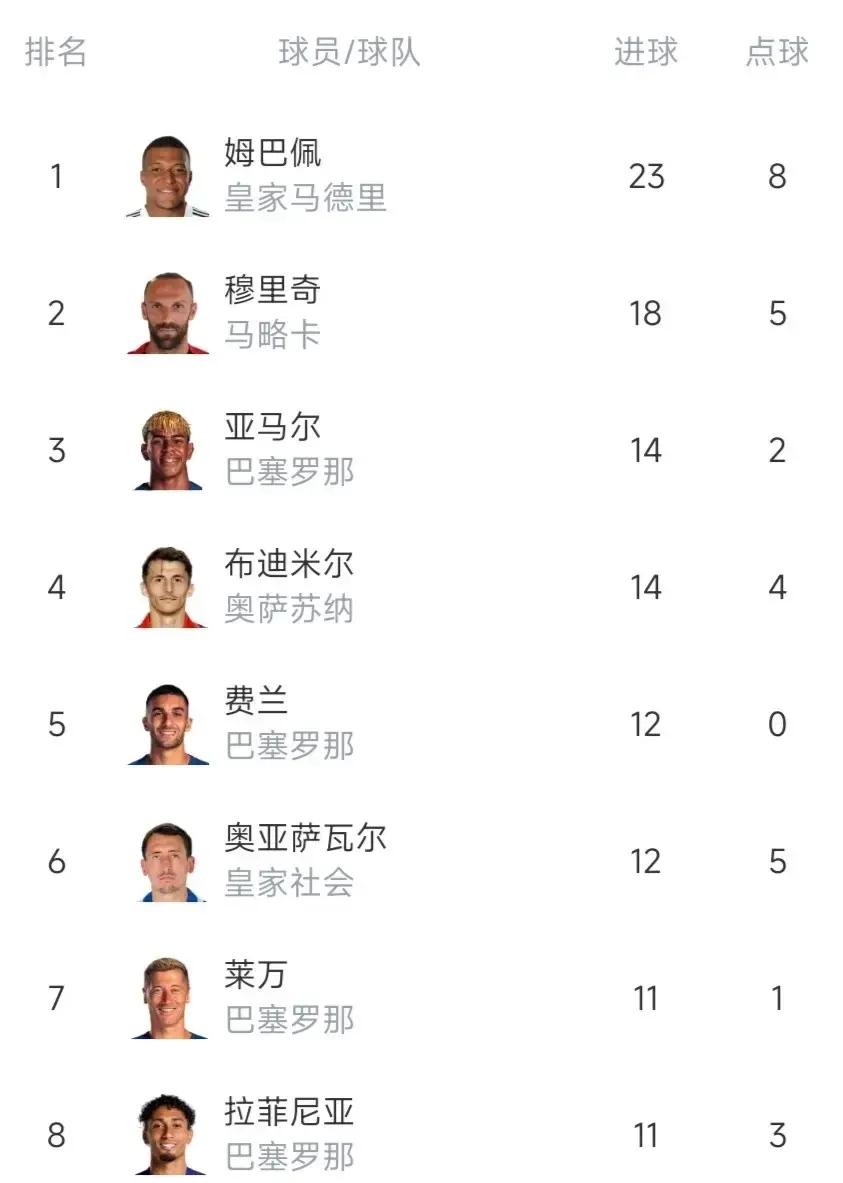View 奥亚萨瓦尔 of 皇家社会

[x=304, y=840]
